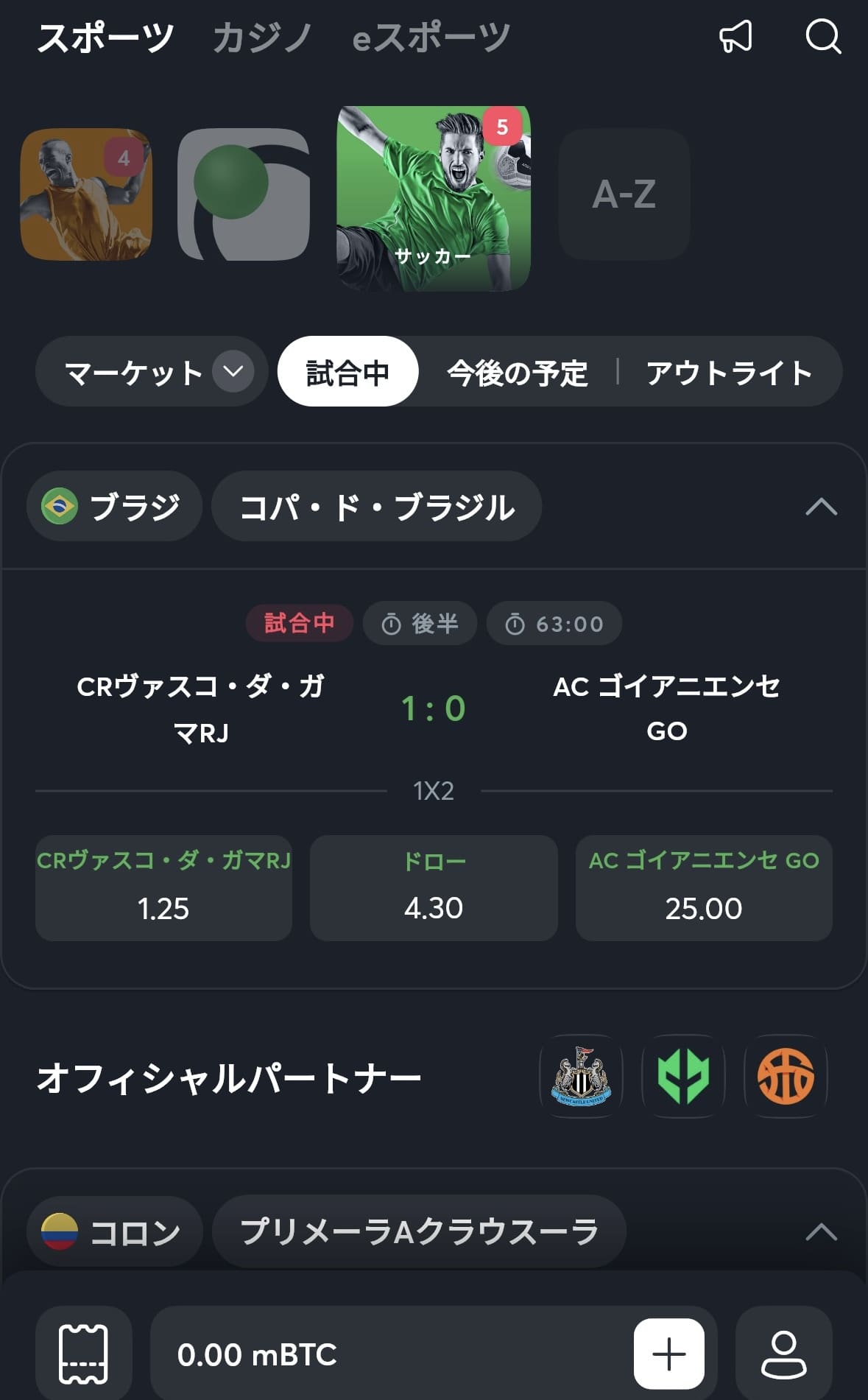This screenshot has width=868, height=1400.
Task: Tap the コパ・ド・ブラジル league chip
Action: (x=376, y=507)
